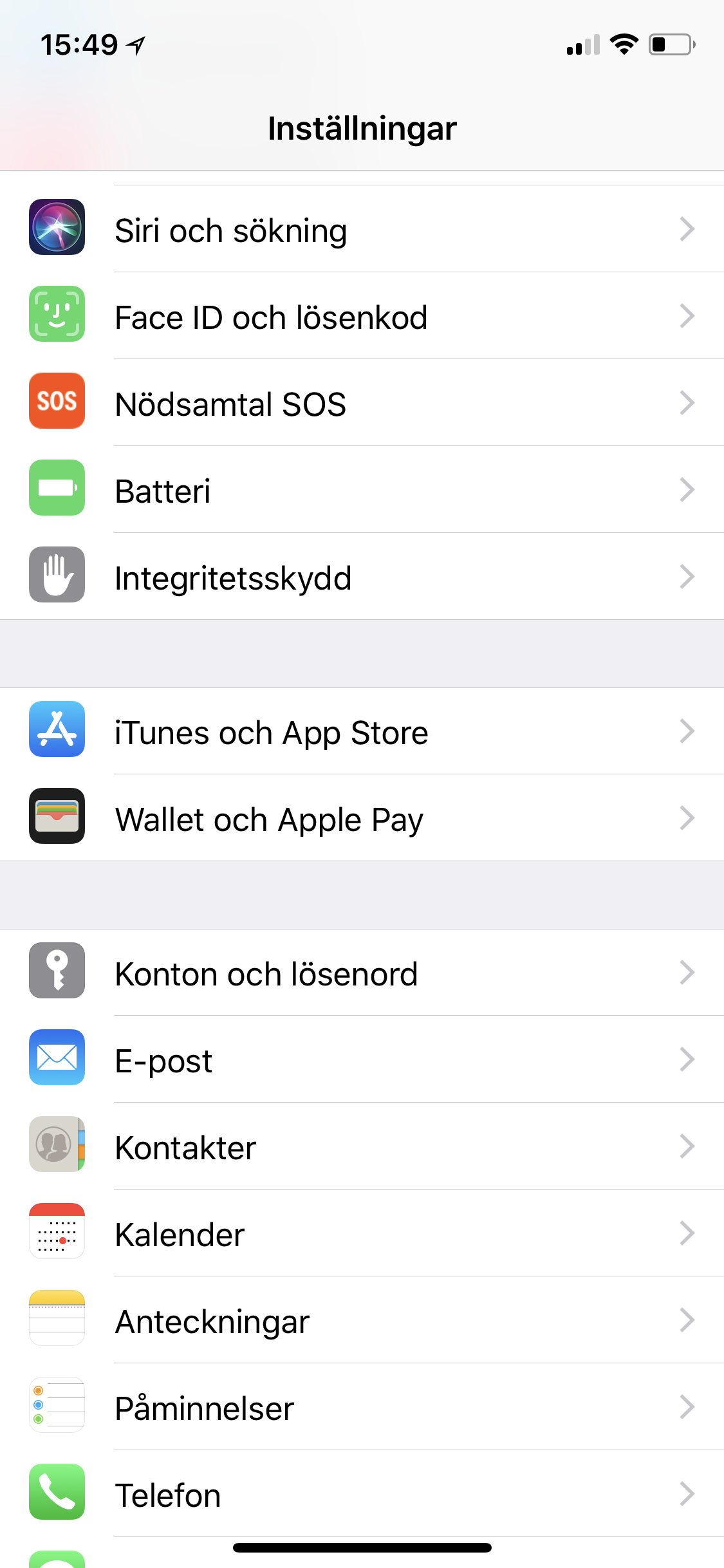Select the Batteri row
The width and height of the screenshot is (724, 1568).
(x=360, y=490)
